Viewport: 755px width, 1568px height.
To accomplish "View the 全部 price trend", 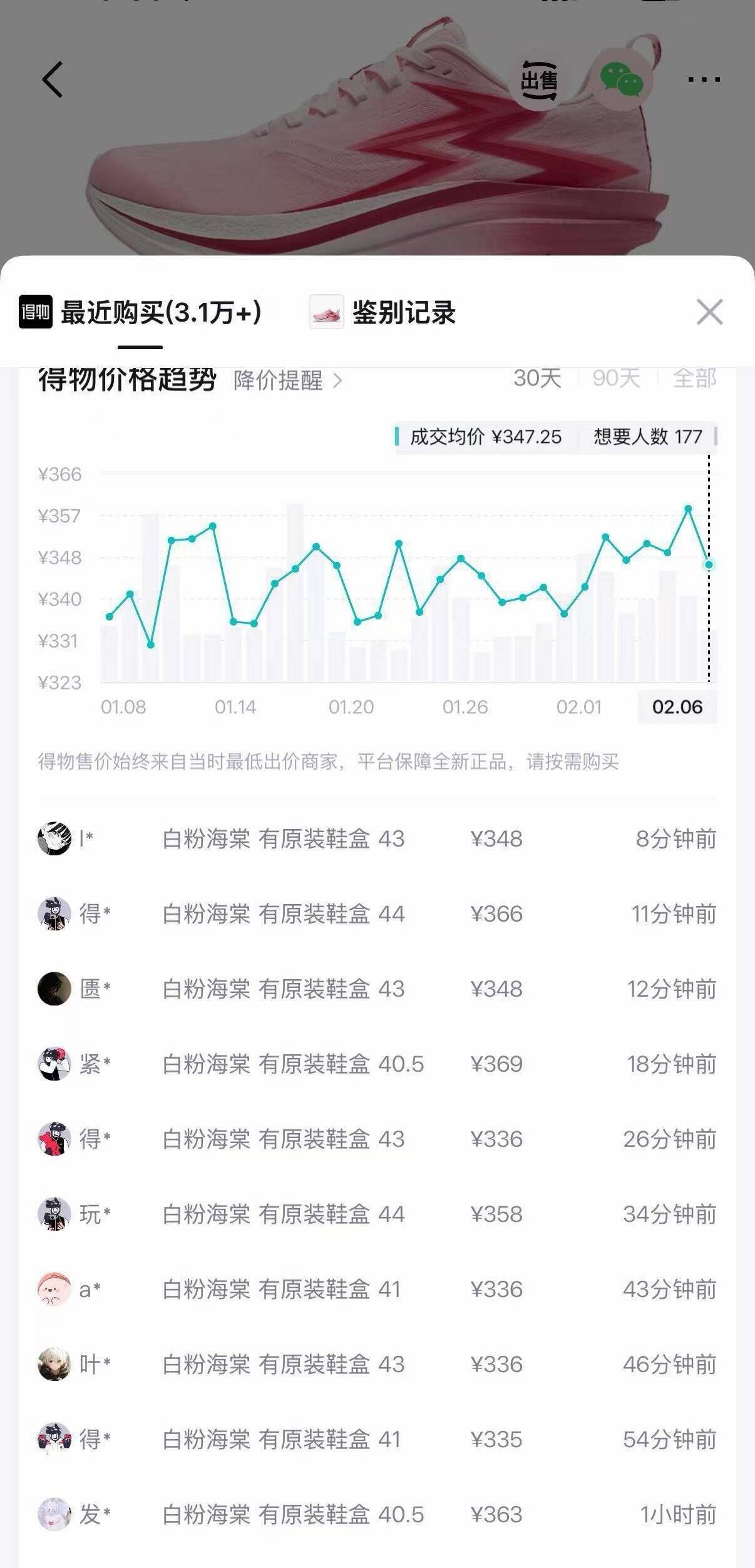I will (x=694, y=378).
